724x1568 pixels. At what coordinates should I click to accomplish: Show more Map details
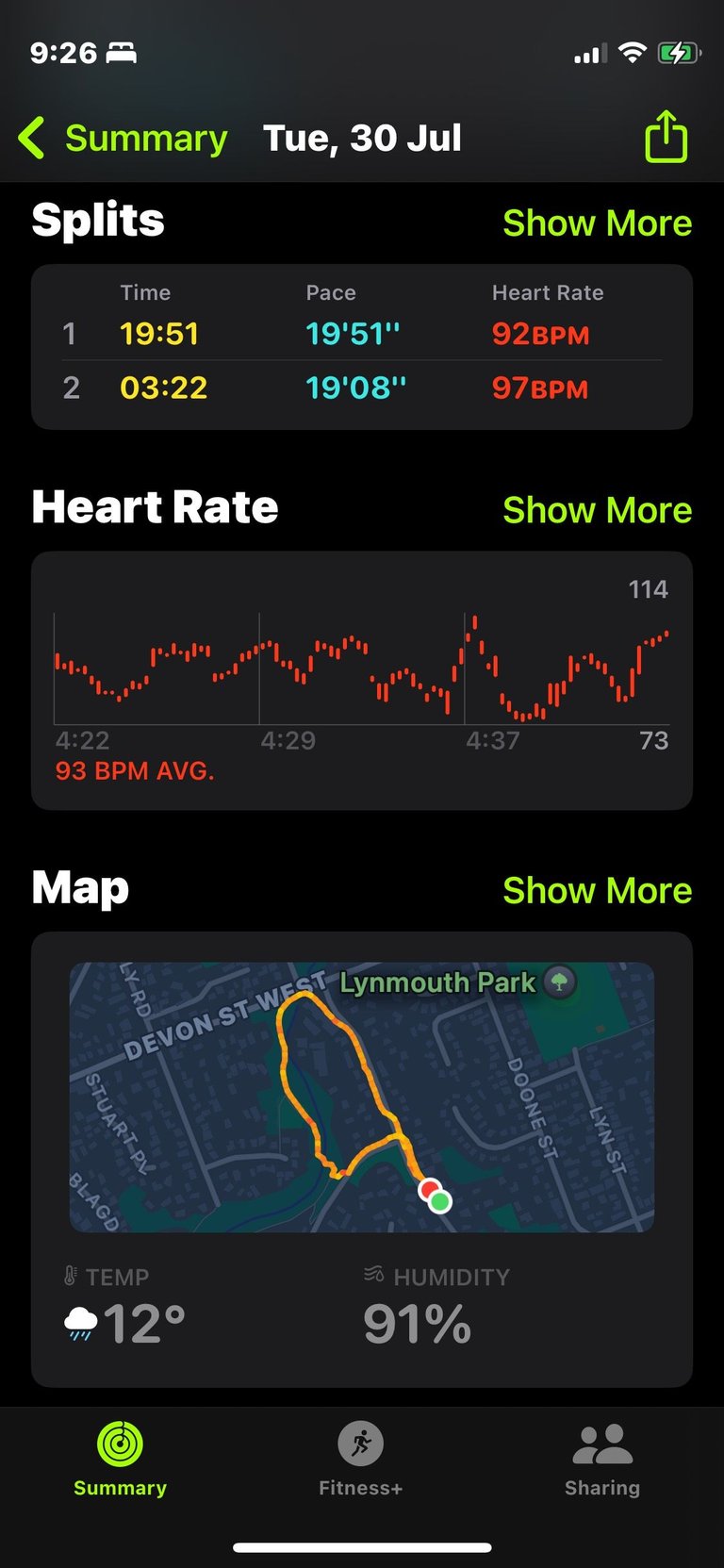[597, 891]
